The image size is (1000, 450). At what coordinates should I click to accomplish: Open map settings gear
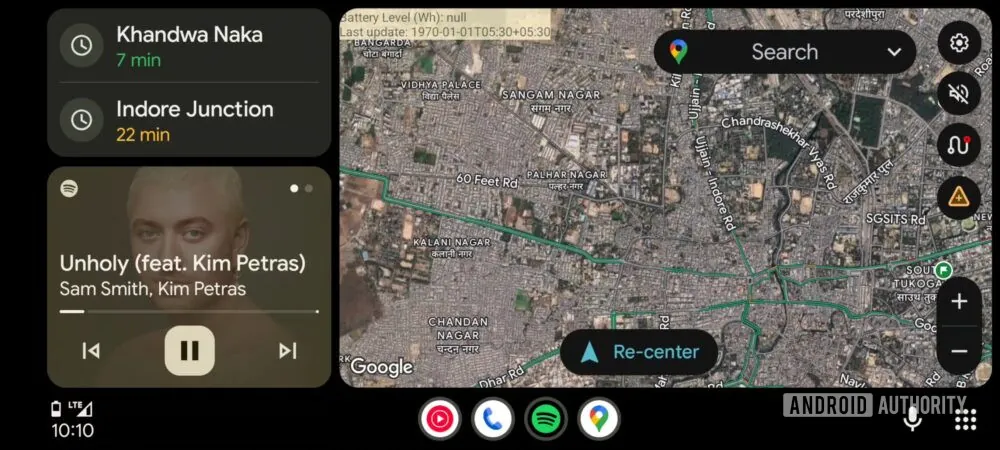tap(959, 42)
